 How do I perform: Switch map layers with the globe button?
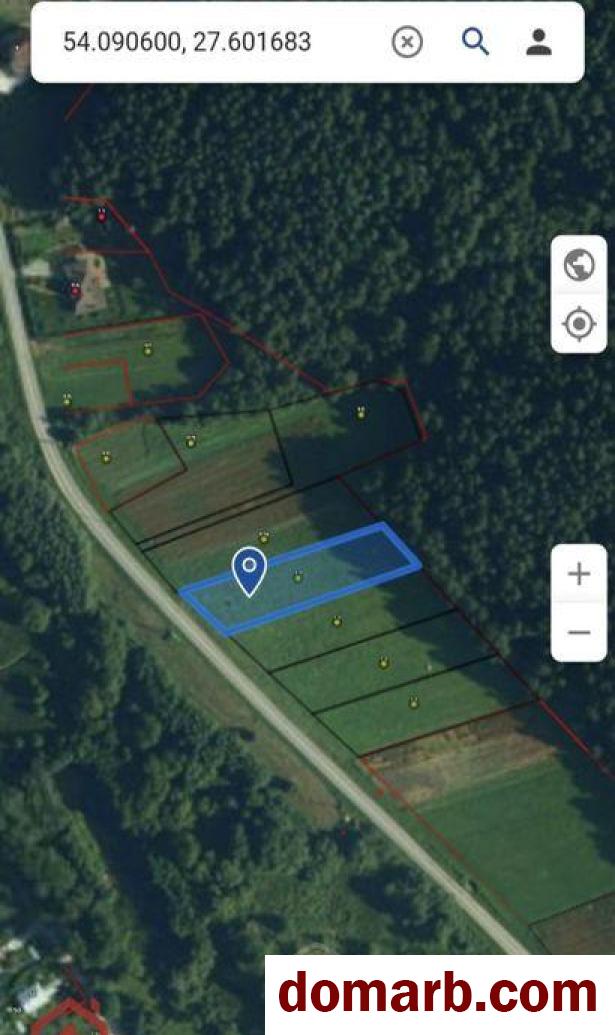coord(579,266)
